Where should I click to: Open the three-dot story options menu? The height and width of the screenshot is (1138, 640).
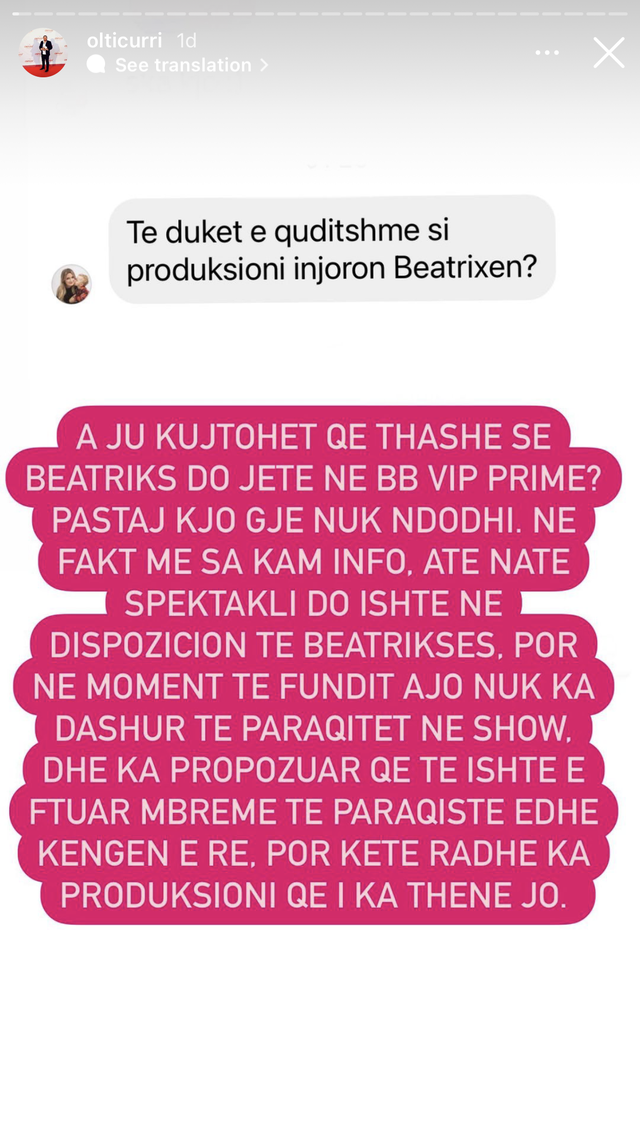547,53
